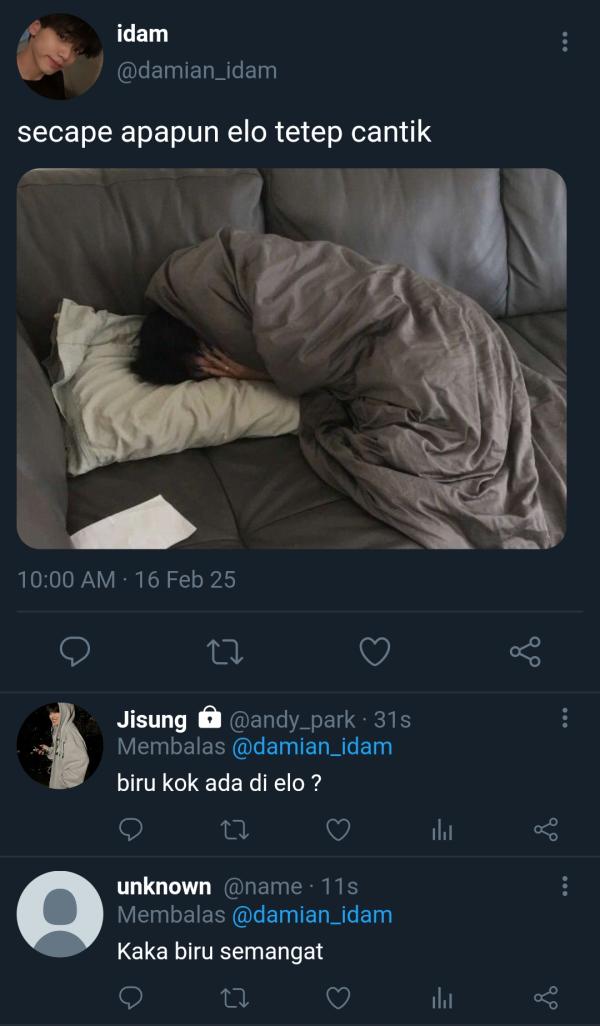
Task: Open the sofa photo in idam's tweet
Action: (291, 358)
